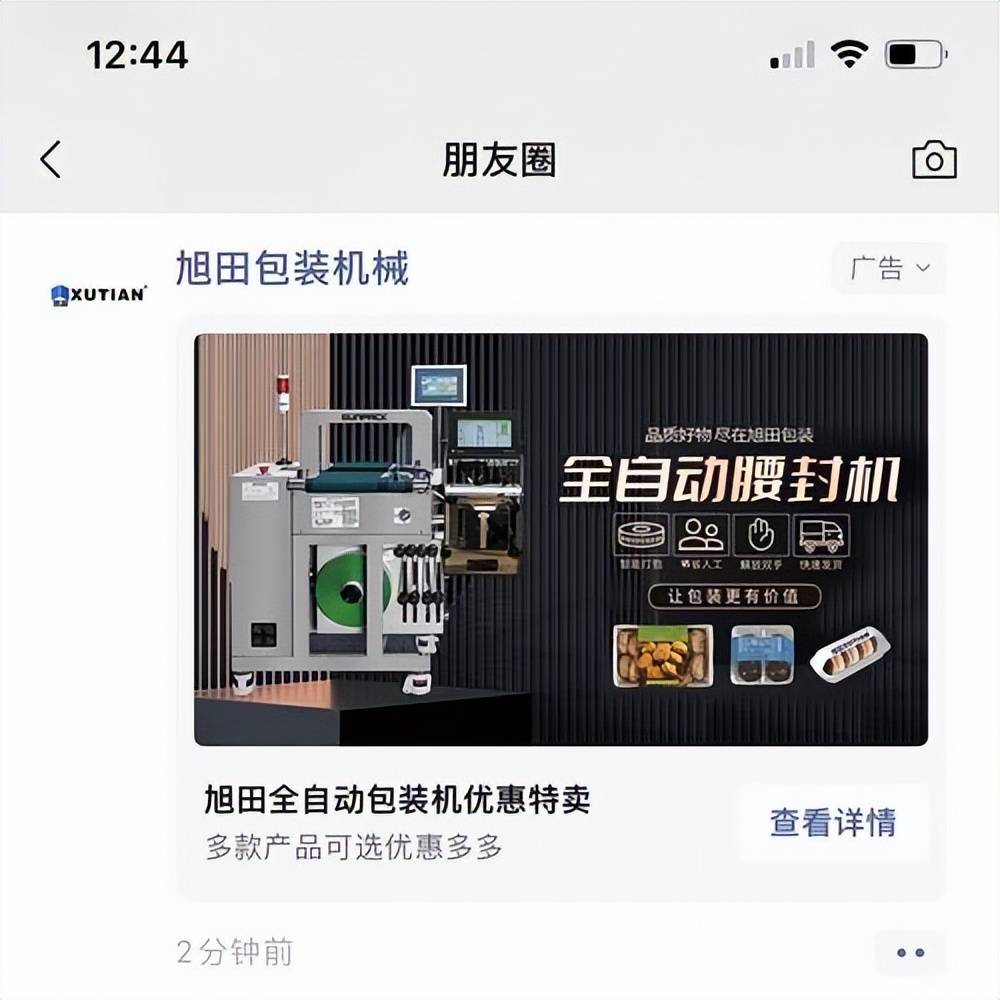Open the two-dot like/comment menu
Screen dimensions: 1000x1000
(x=910, y=952)
